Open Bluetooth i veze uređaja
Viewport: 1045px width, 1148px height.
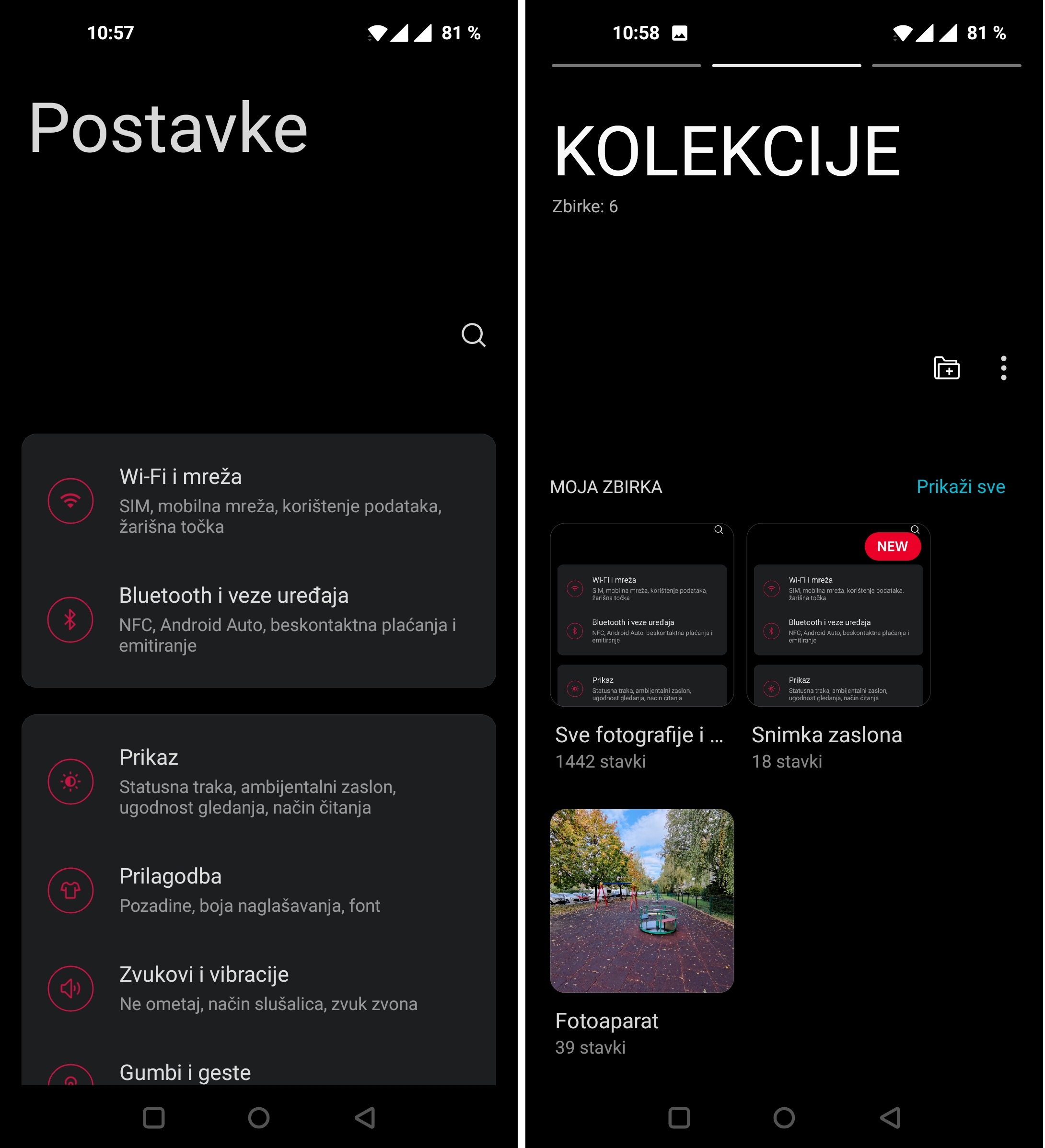(x=259, y=620)
